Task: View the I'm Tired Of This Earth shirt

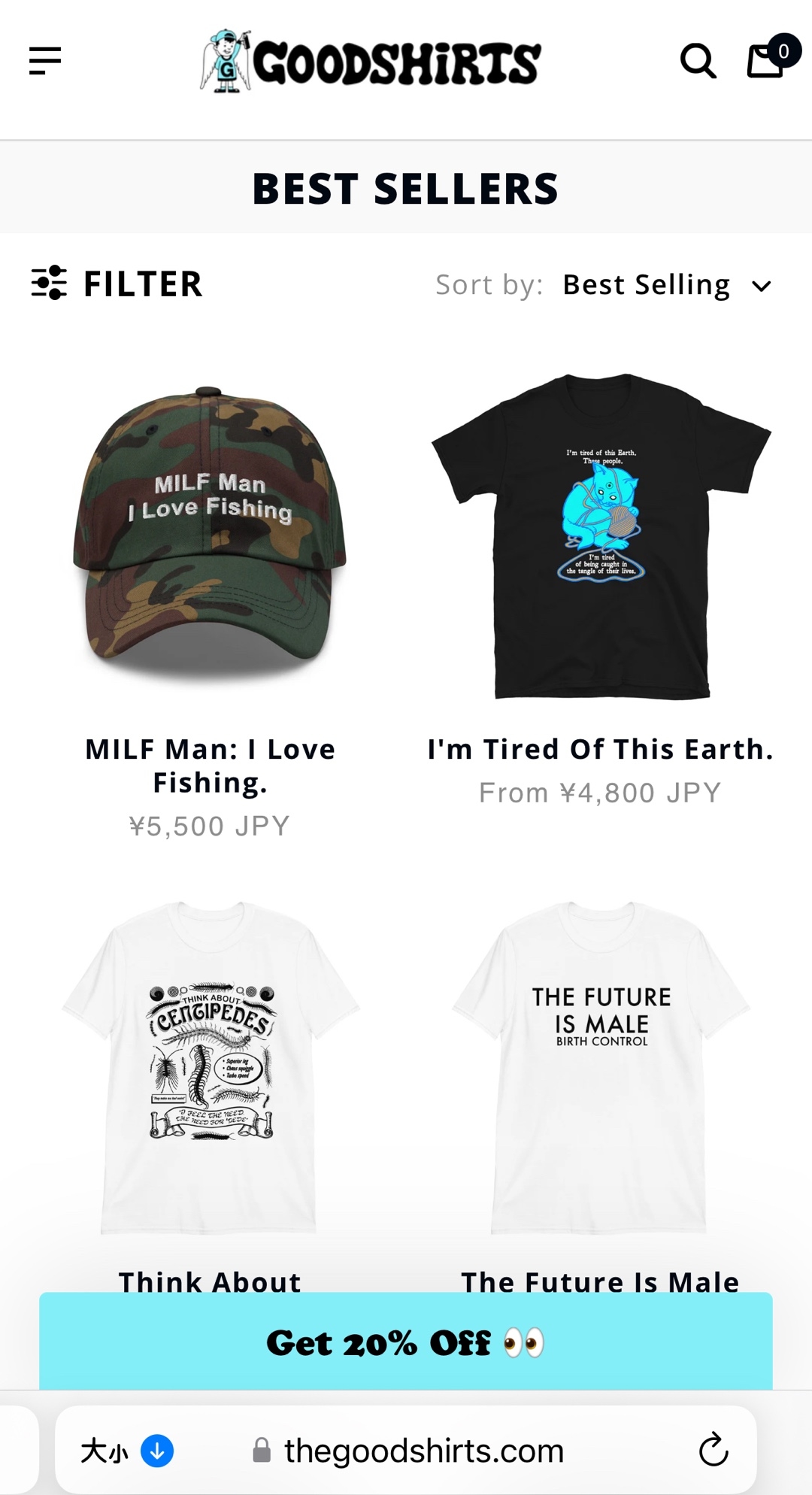Action: (601, 535)
